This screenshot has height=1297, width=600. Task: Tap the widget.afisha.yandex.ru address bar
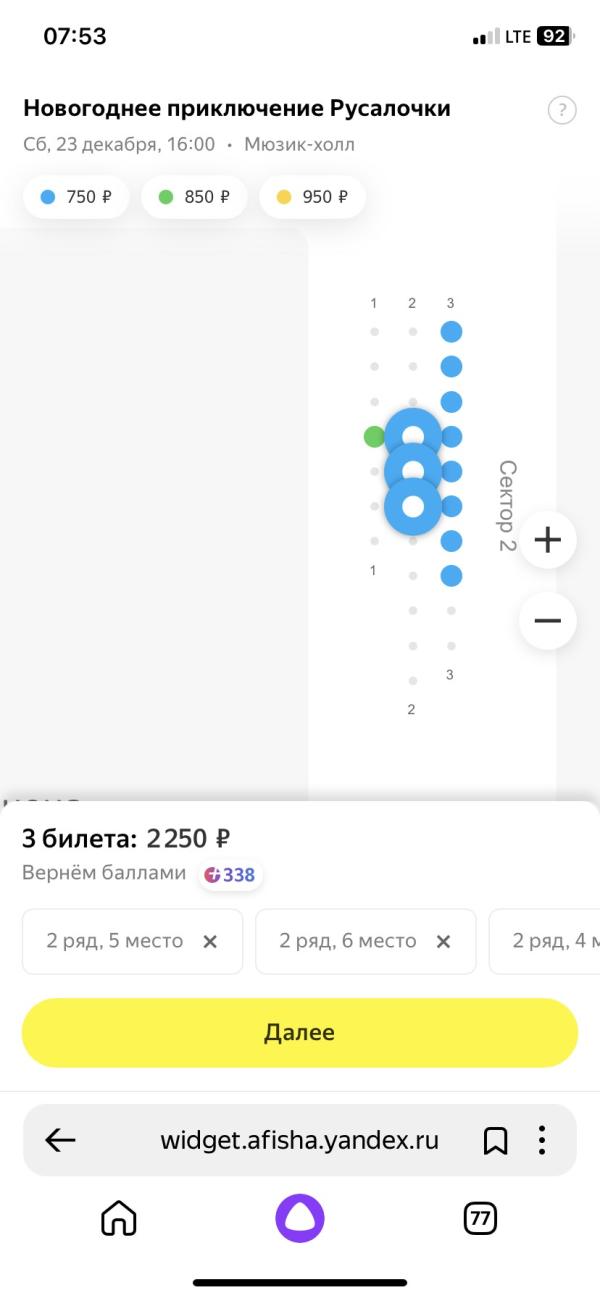299,1140
